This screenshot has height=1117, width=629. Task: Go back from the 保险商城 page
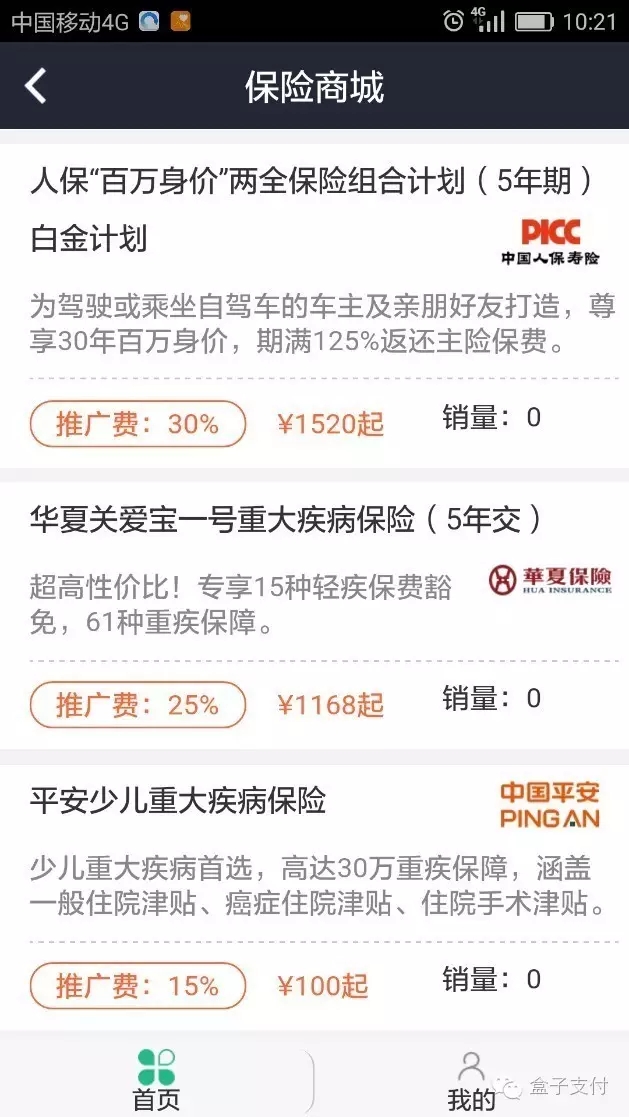(36, 87)
